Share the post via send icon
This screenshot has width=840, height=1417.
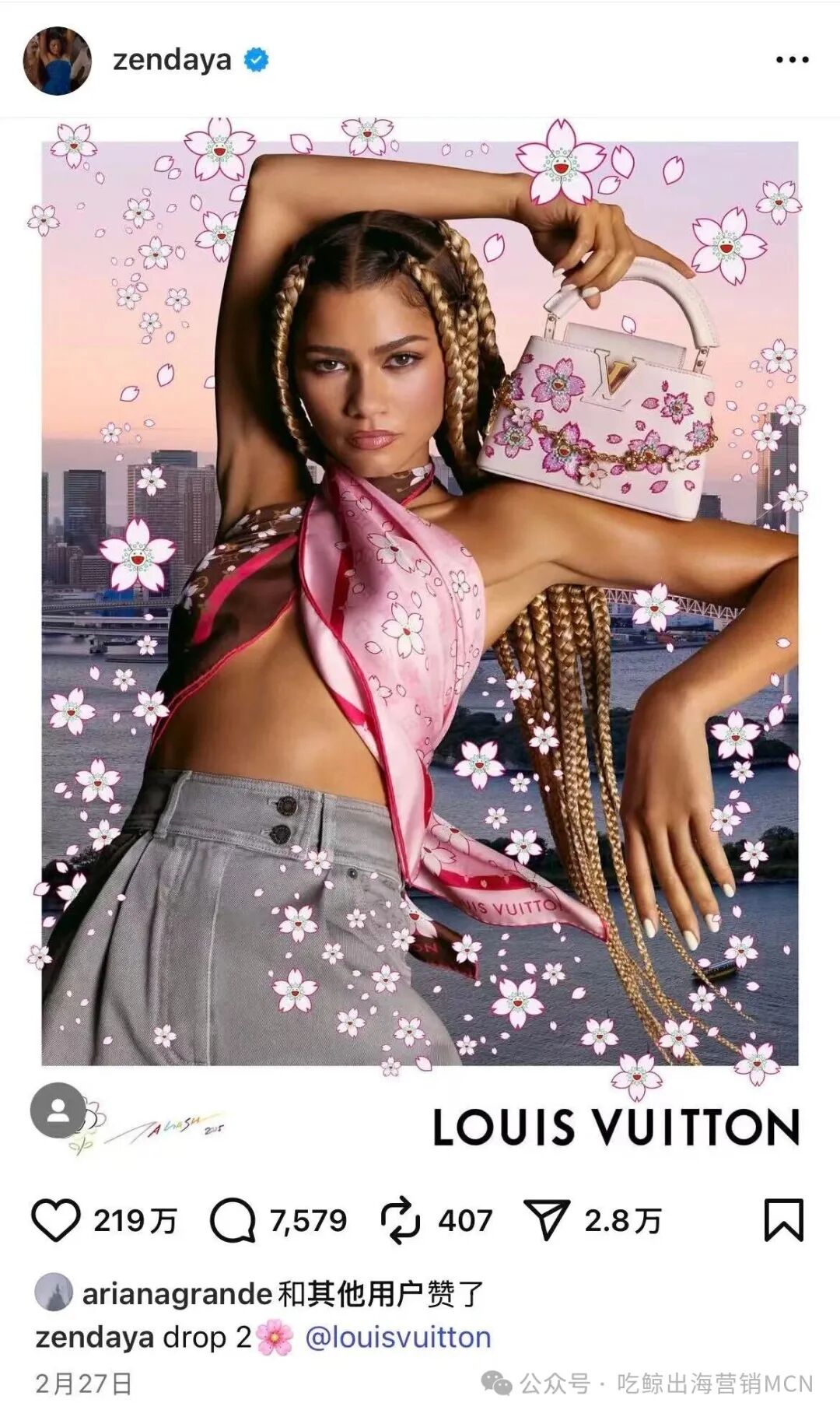(547, 1219)
